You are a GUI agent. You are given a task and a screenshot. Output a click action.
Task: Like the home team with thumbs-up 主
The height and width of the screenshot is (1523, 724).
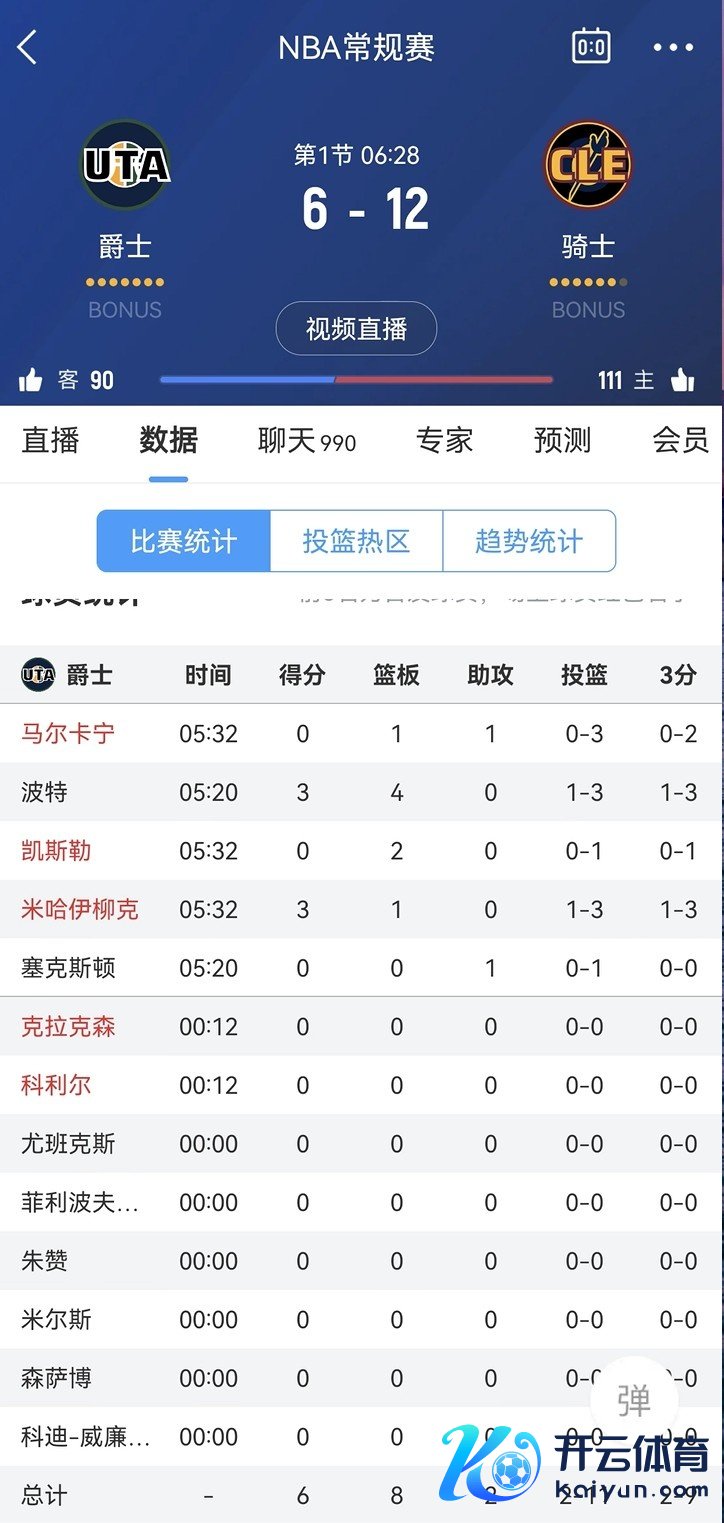point(683,380)
